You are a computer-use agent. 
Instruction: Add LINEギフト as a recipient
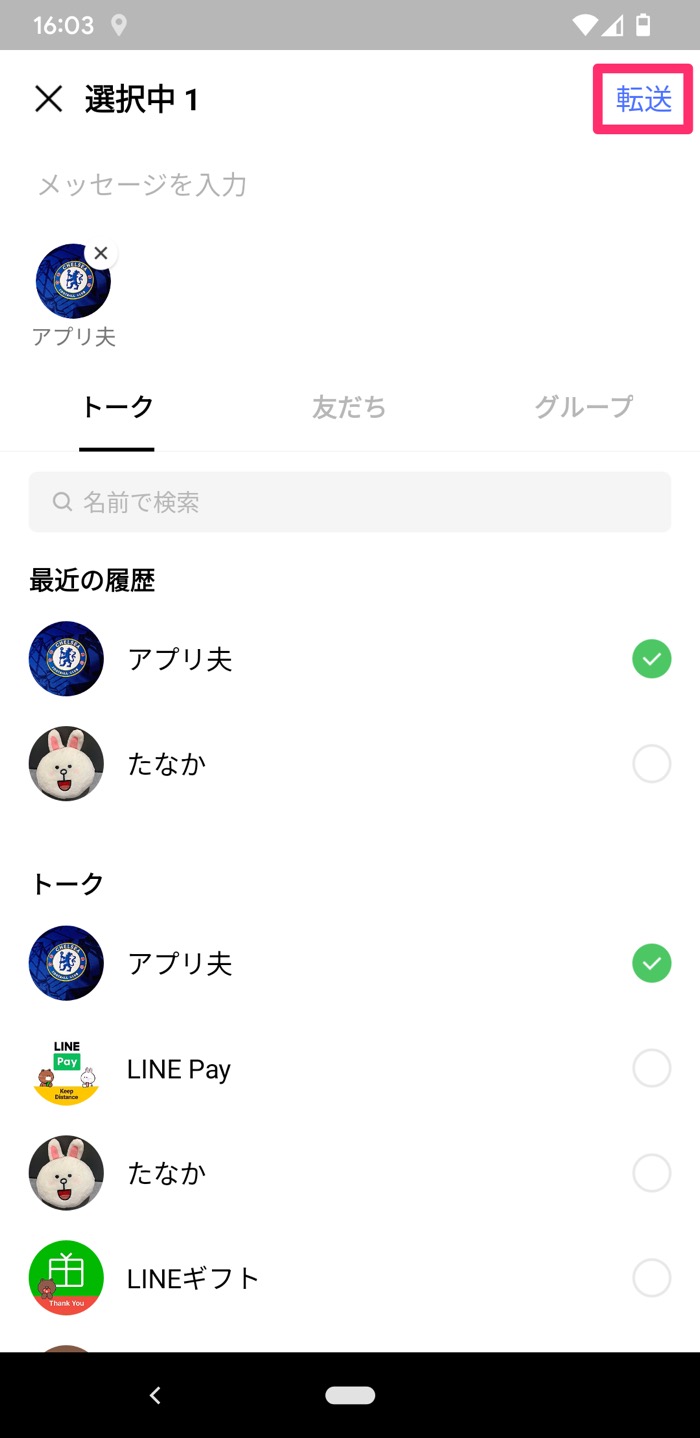(x=651, y=1278)
